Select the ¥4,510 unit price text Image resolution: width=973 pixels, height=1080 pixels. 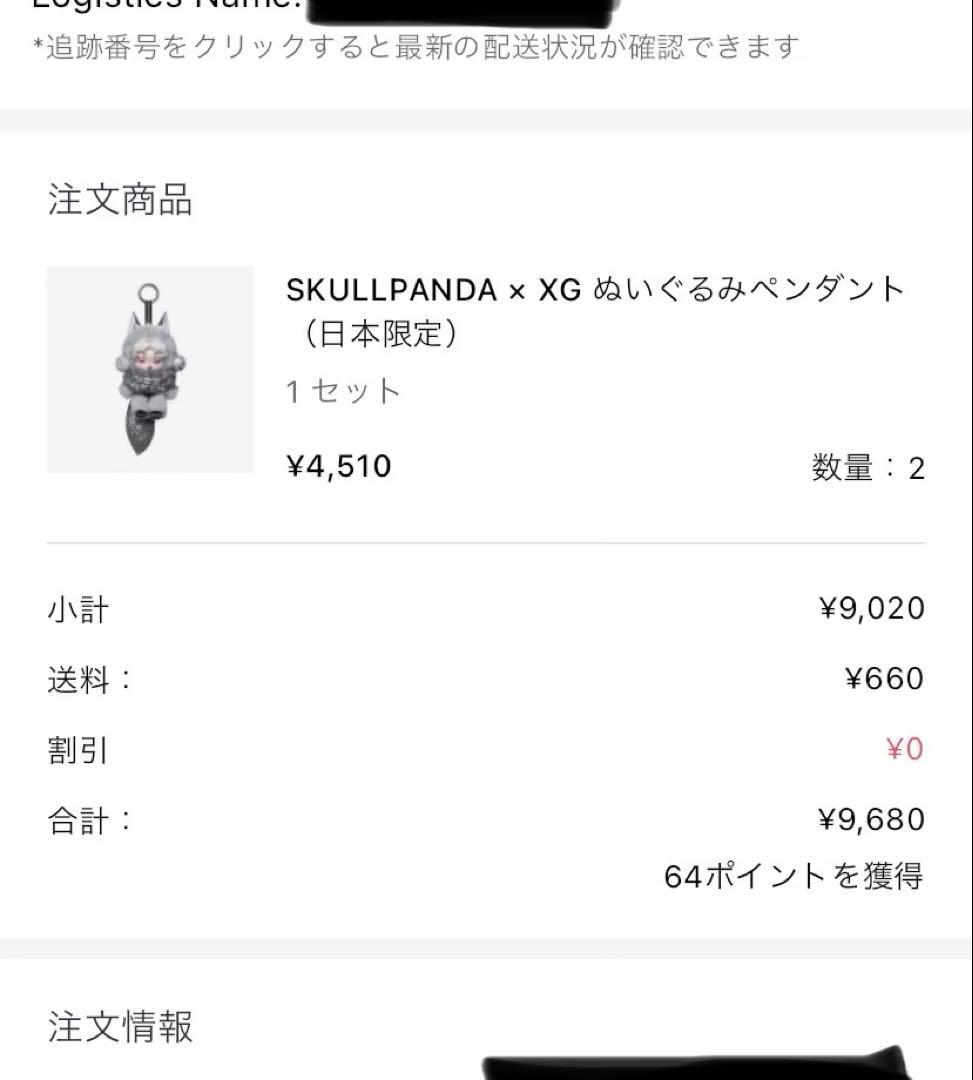(336, 465)
